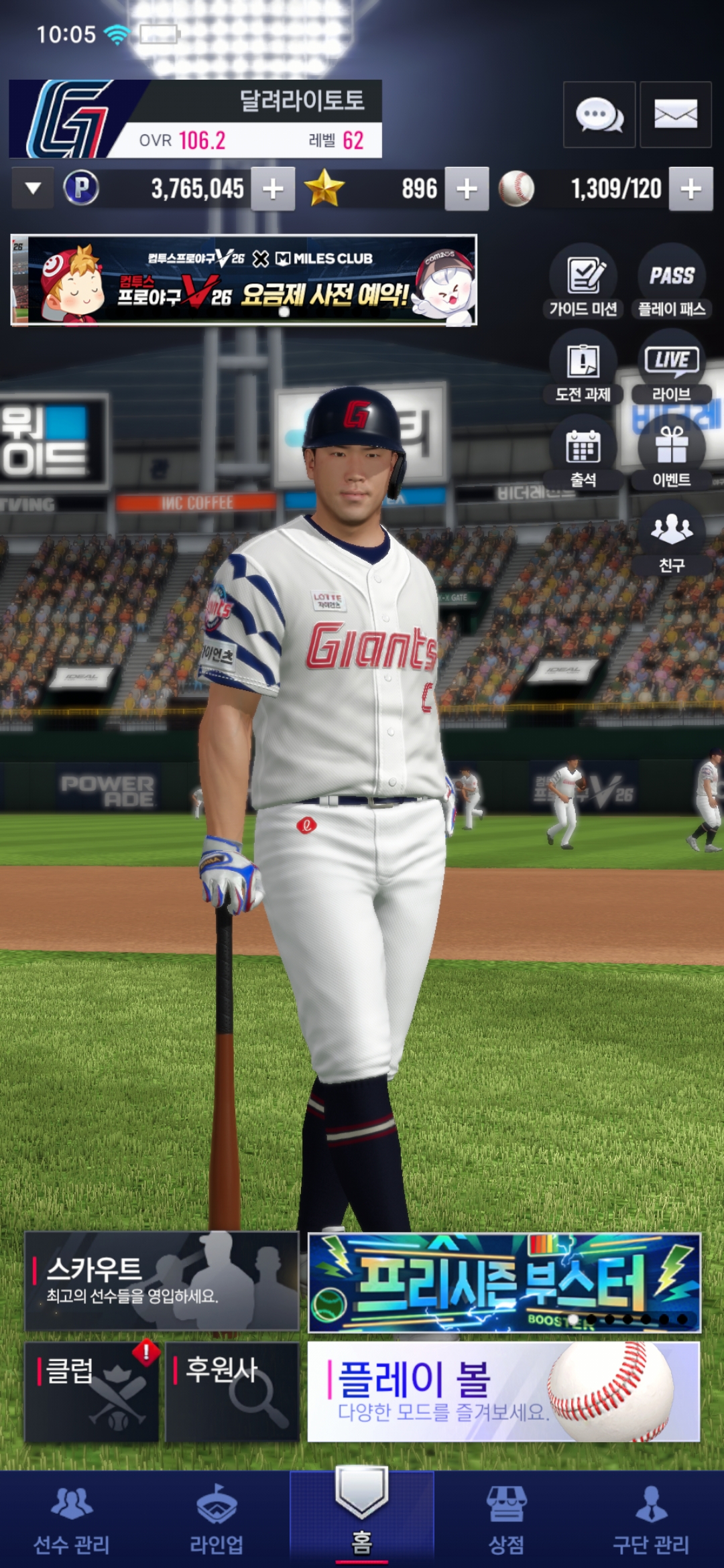
Task: Open the chat speech bubble icon
Action: coord(599,115)
